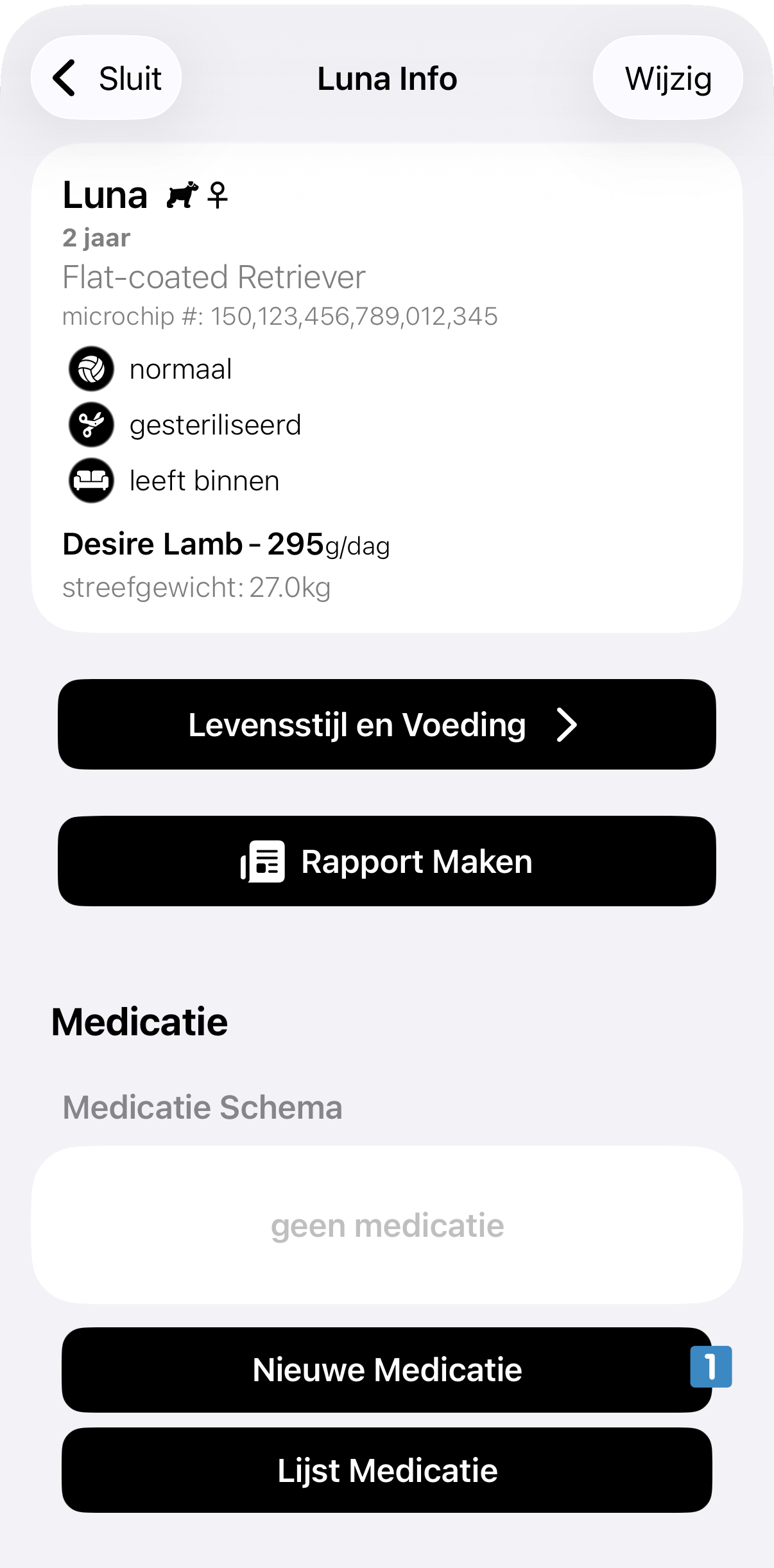This screenshot has width=774, height=1568.
Task: Click the streefgewicht 27.0kg value
Action: point(197,587)
